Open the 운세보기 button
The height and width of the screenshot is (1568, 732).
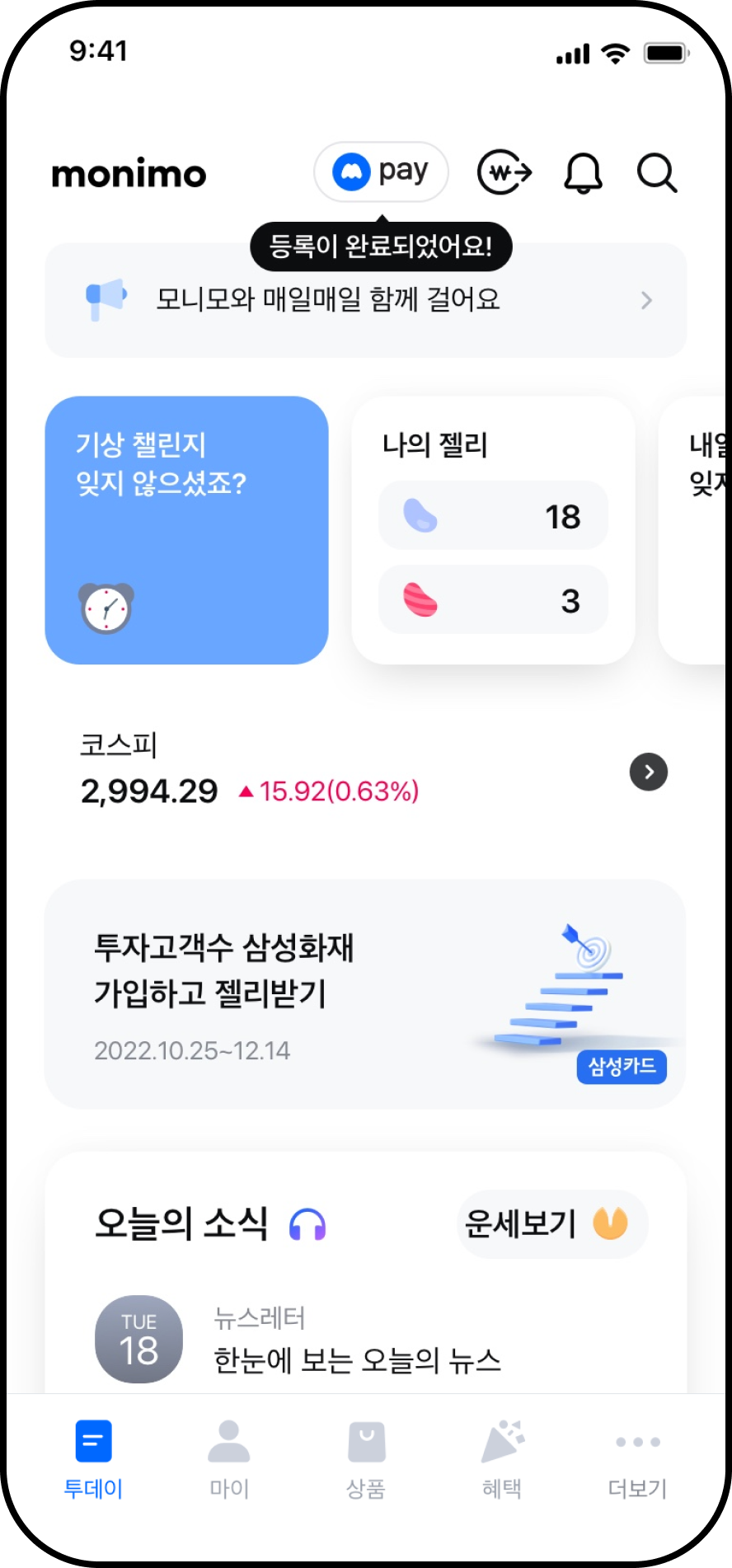point(551,1224)
